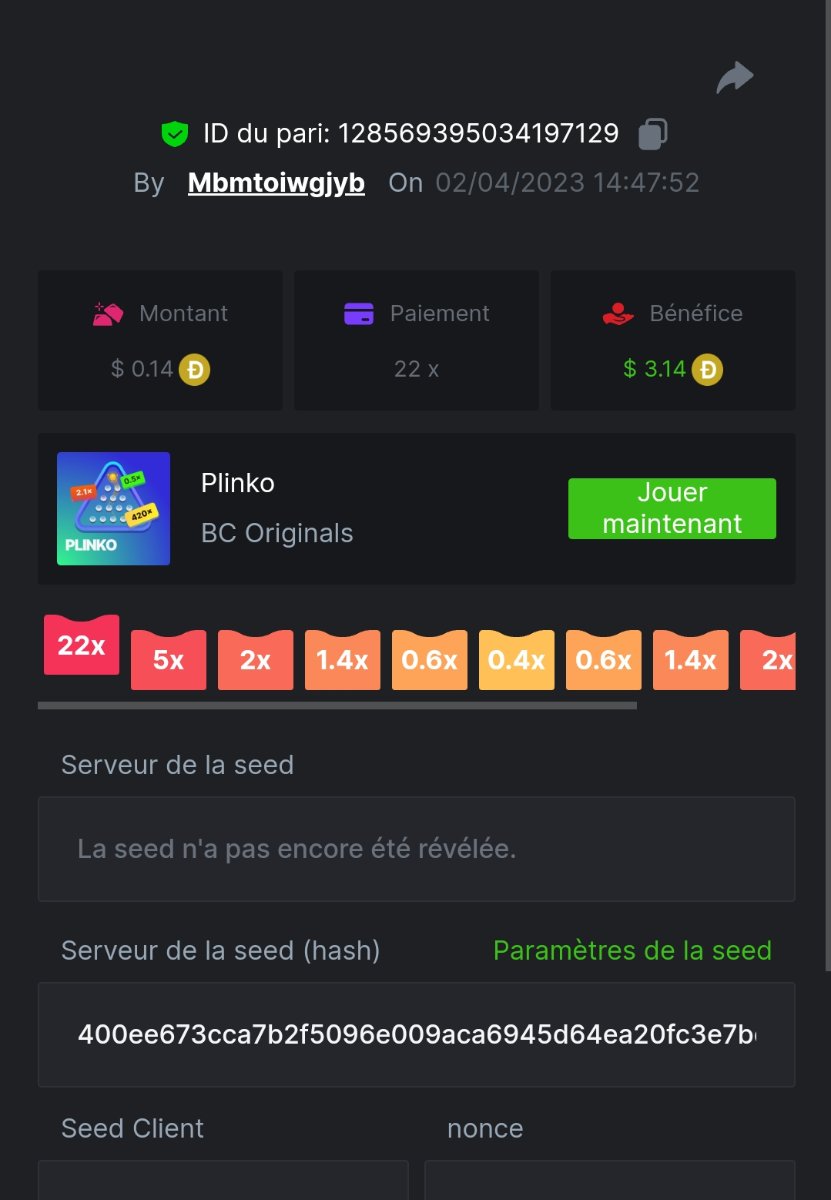This screenshot has height=1200, width=831.
Task: Select the 22x multiplier chip
Action: [82, 645]
